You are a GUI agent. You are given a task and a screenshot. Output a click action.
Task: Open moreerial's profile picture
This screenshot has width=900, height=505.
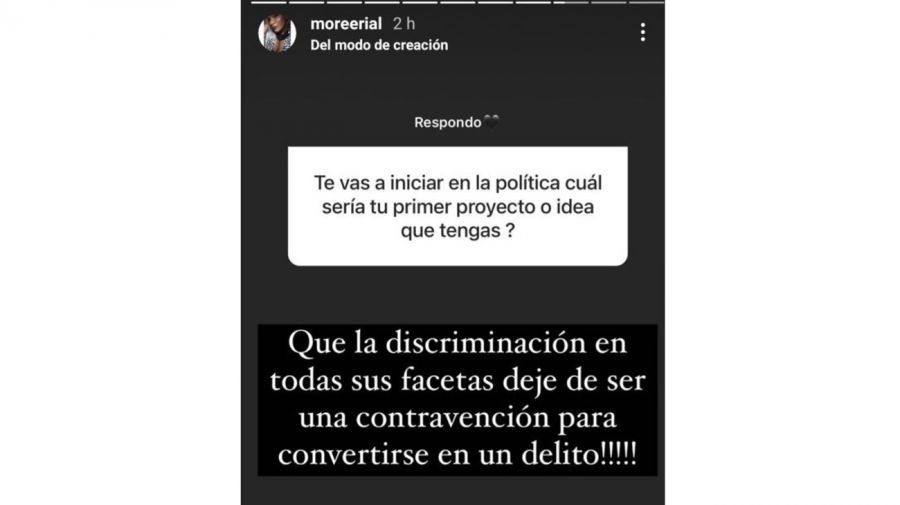[277, 34]
